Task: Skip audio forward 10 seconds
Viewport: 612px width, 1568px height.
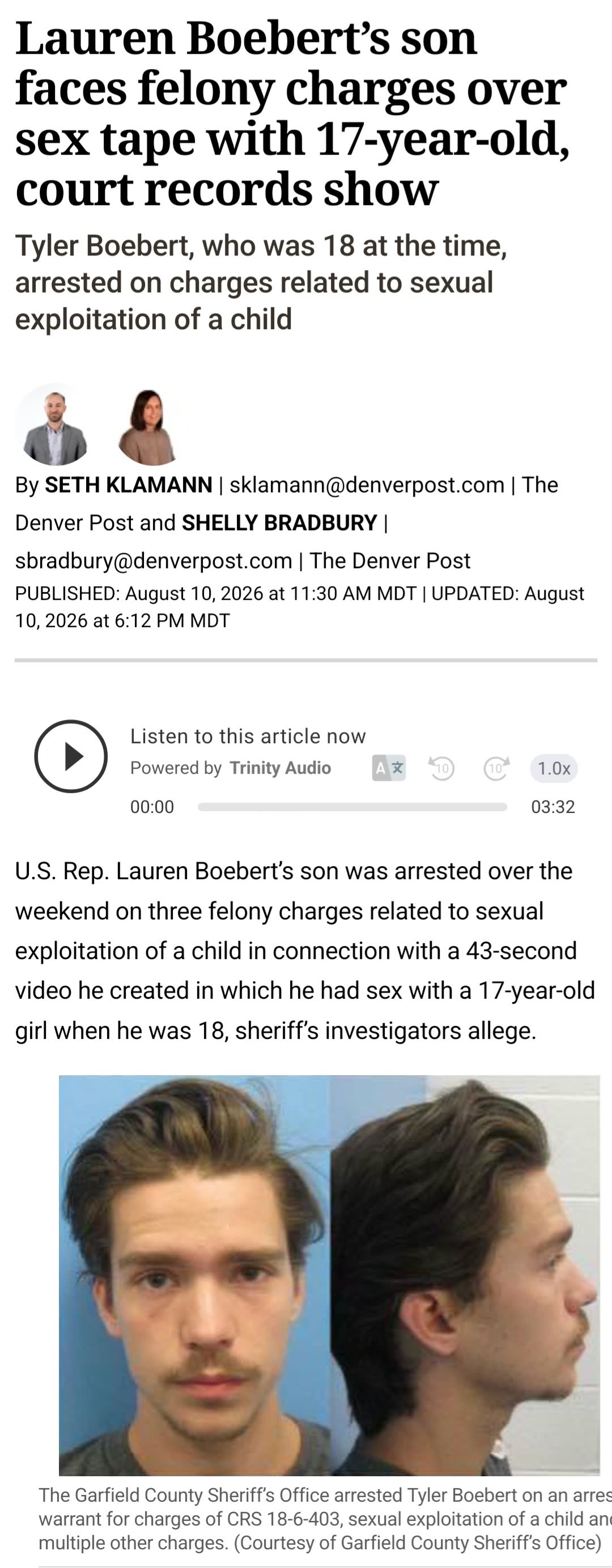Action: (x=496, y=768)
